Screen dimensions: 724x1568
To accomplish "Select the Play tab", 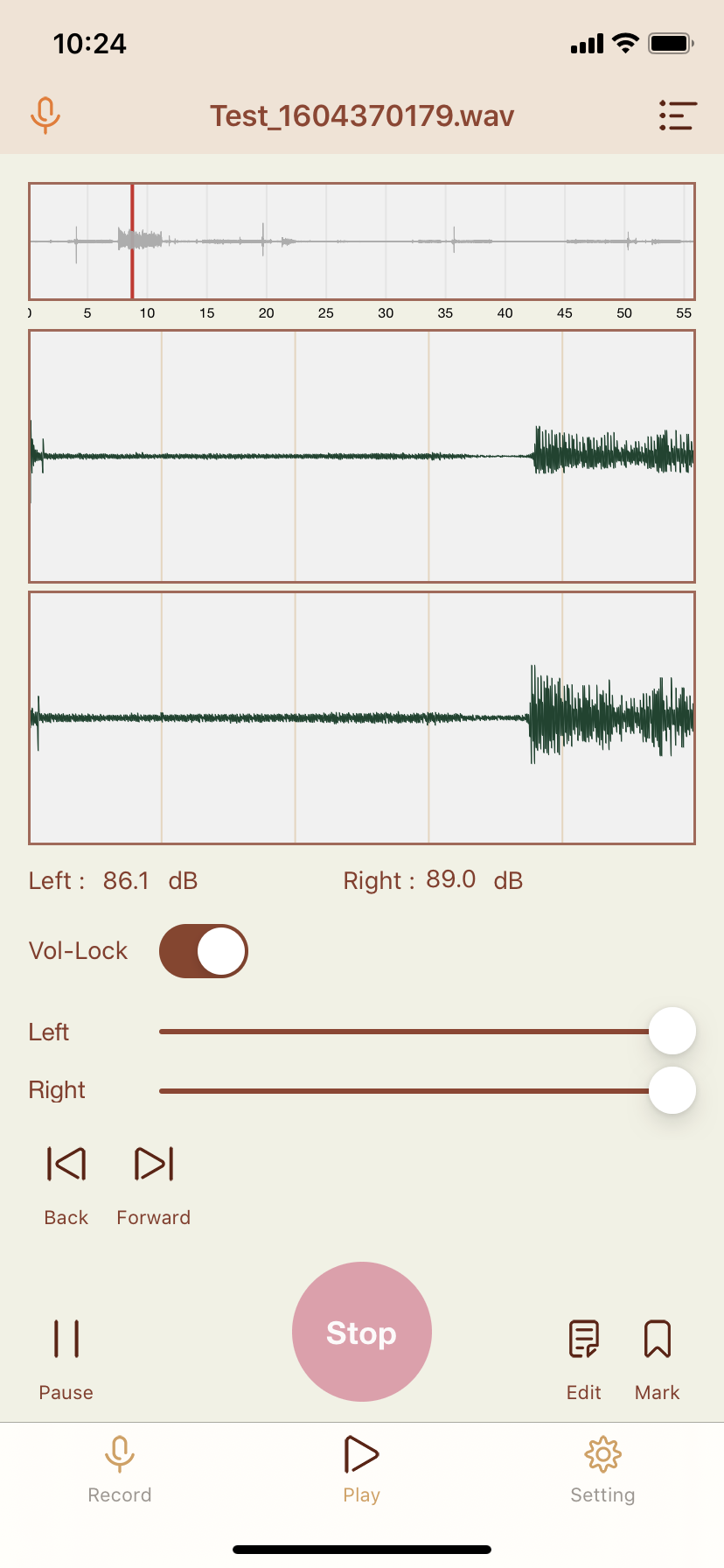I will click(362, 1470).
